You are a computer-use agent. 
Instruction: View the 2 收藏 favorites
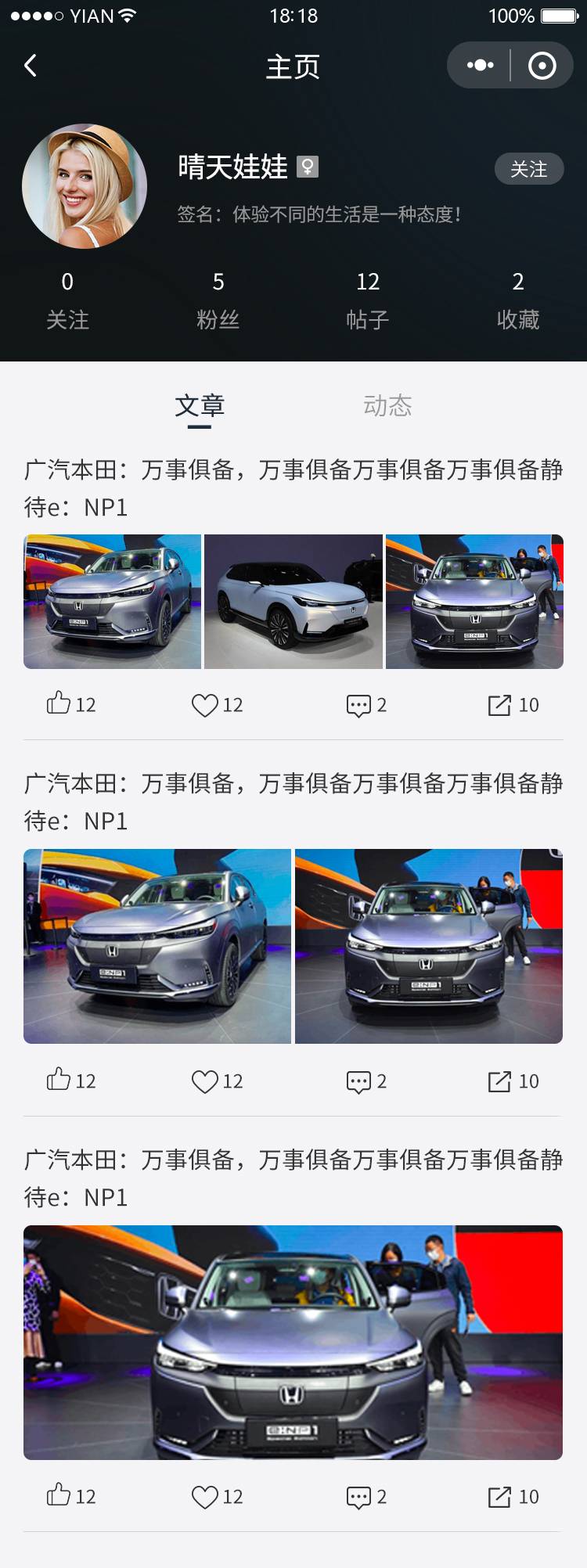tap(517, 300)
